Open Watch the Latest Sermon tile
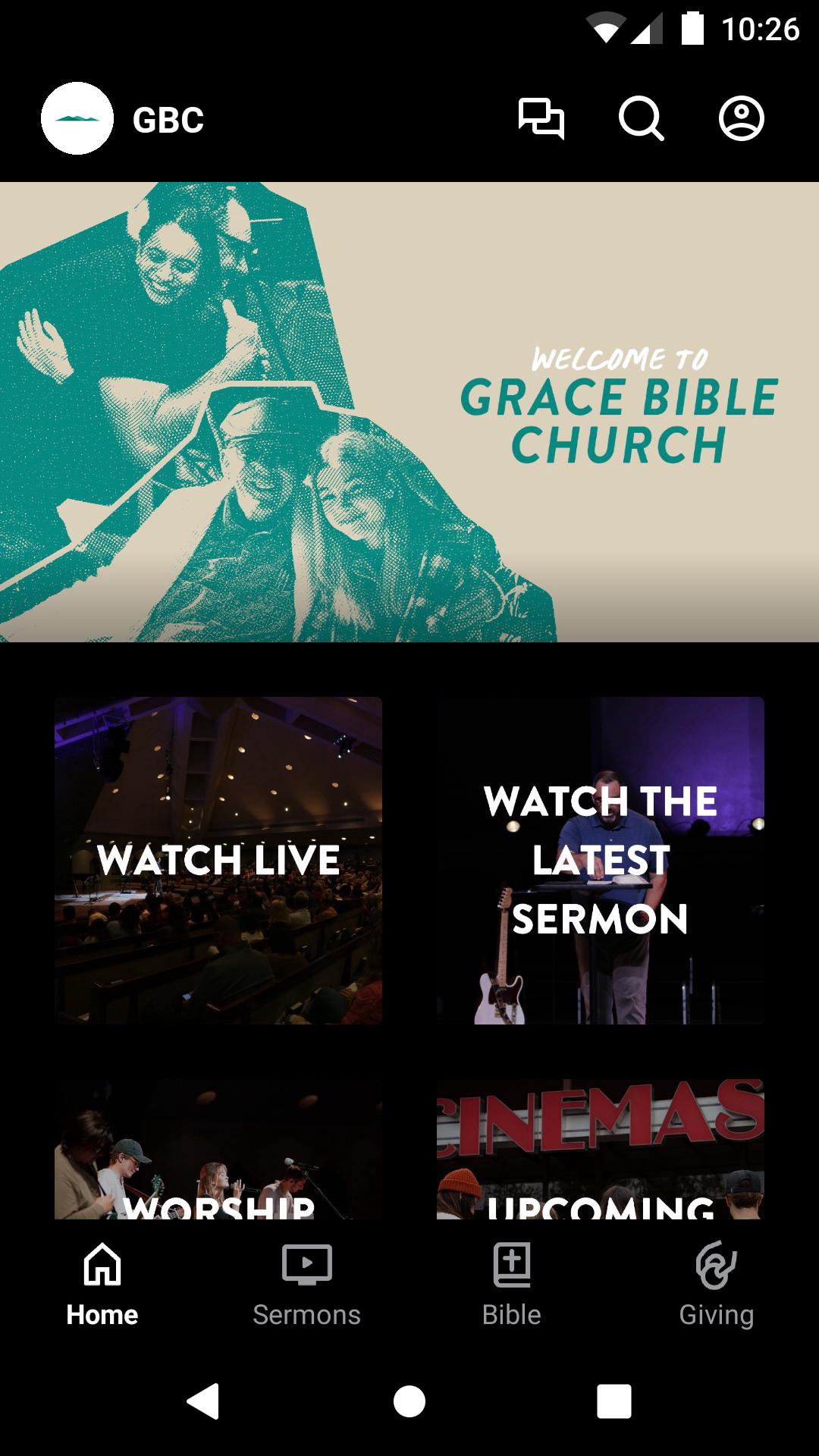Image resolution: width=819 pixels, height=1456 pixels. click(x=600, y=860)
